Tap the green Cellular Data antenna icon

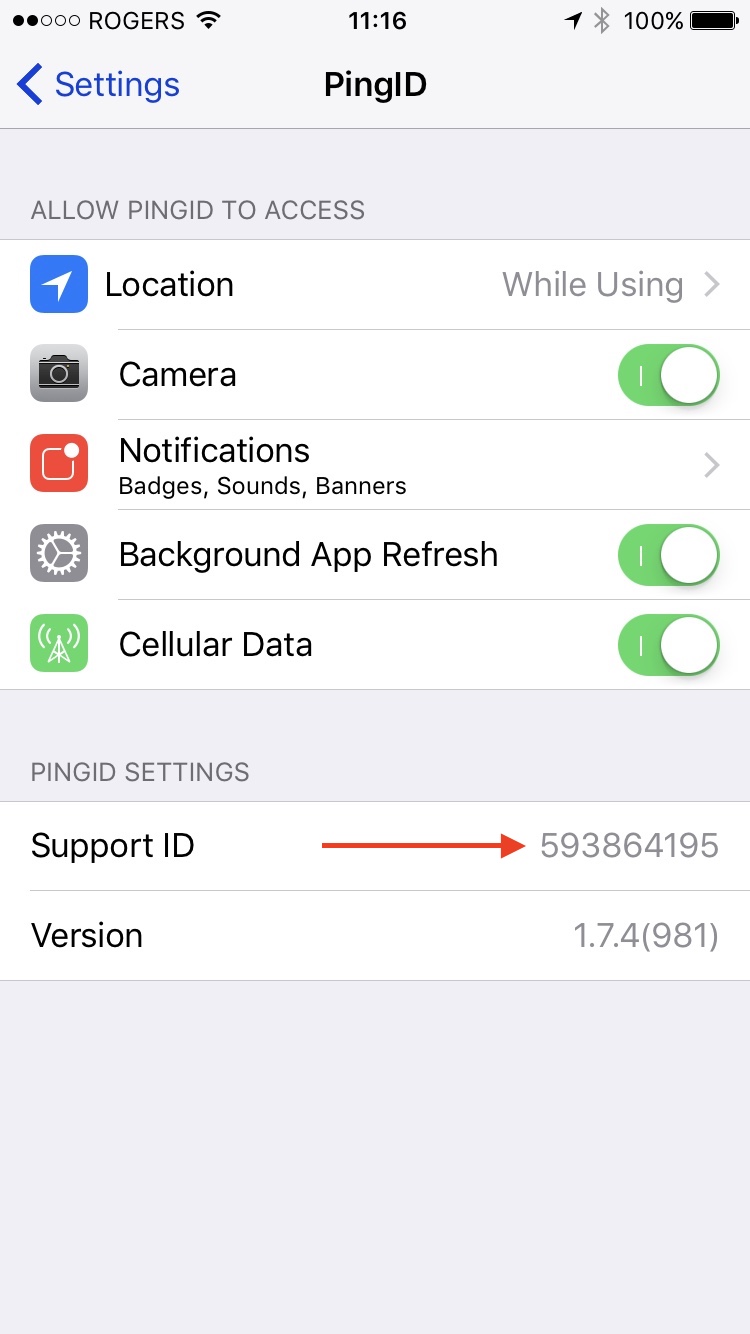[x=58, y=644]
